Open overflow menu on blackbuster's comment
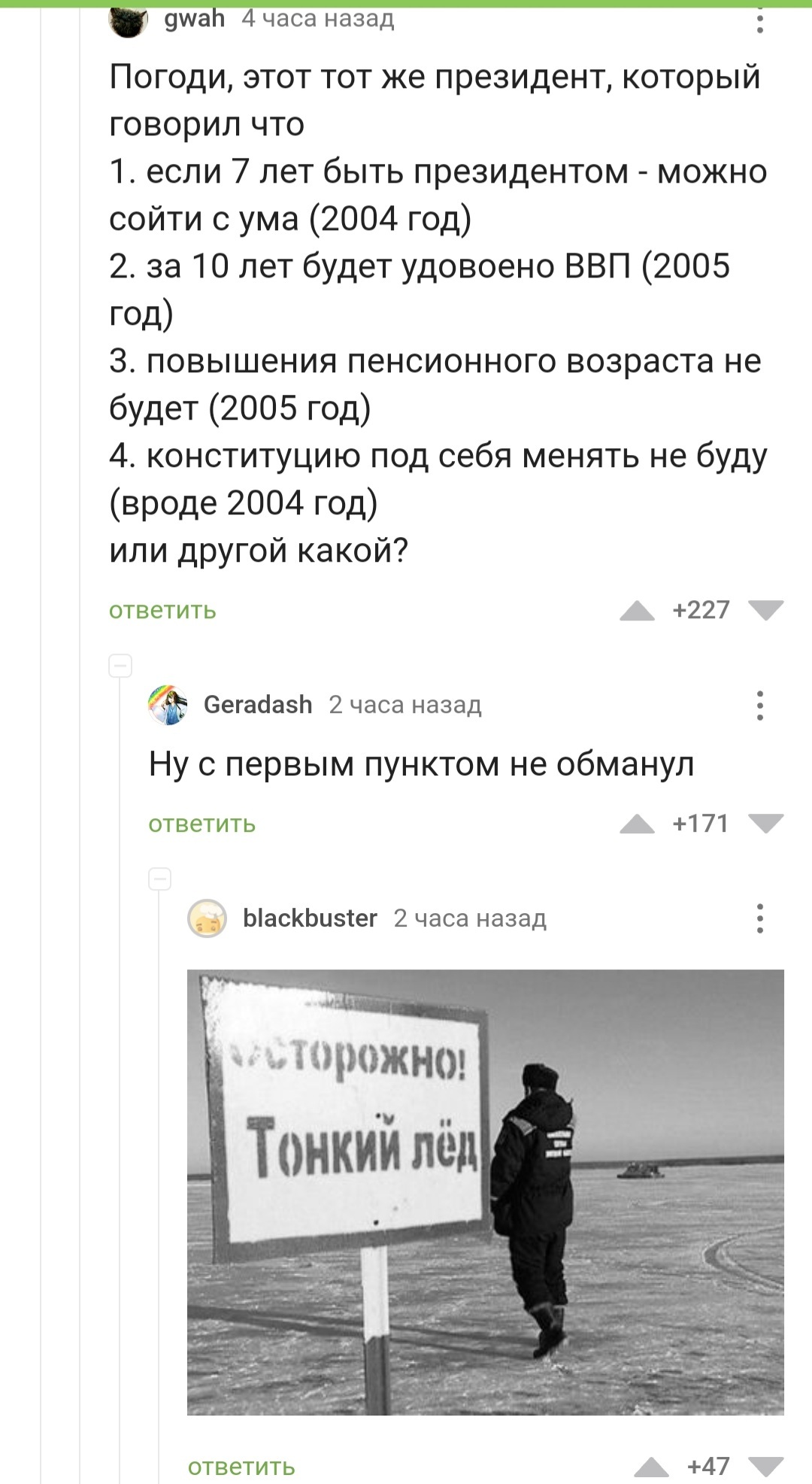This screenshot has height=1484, width=812. coord(759,918)
